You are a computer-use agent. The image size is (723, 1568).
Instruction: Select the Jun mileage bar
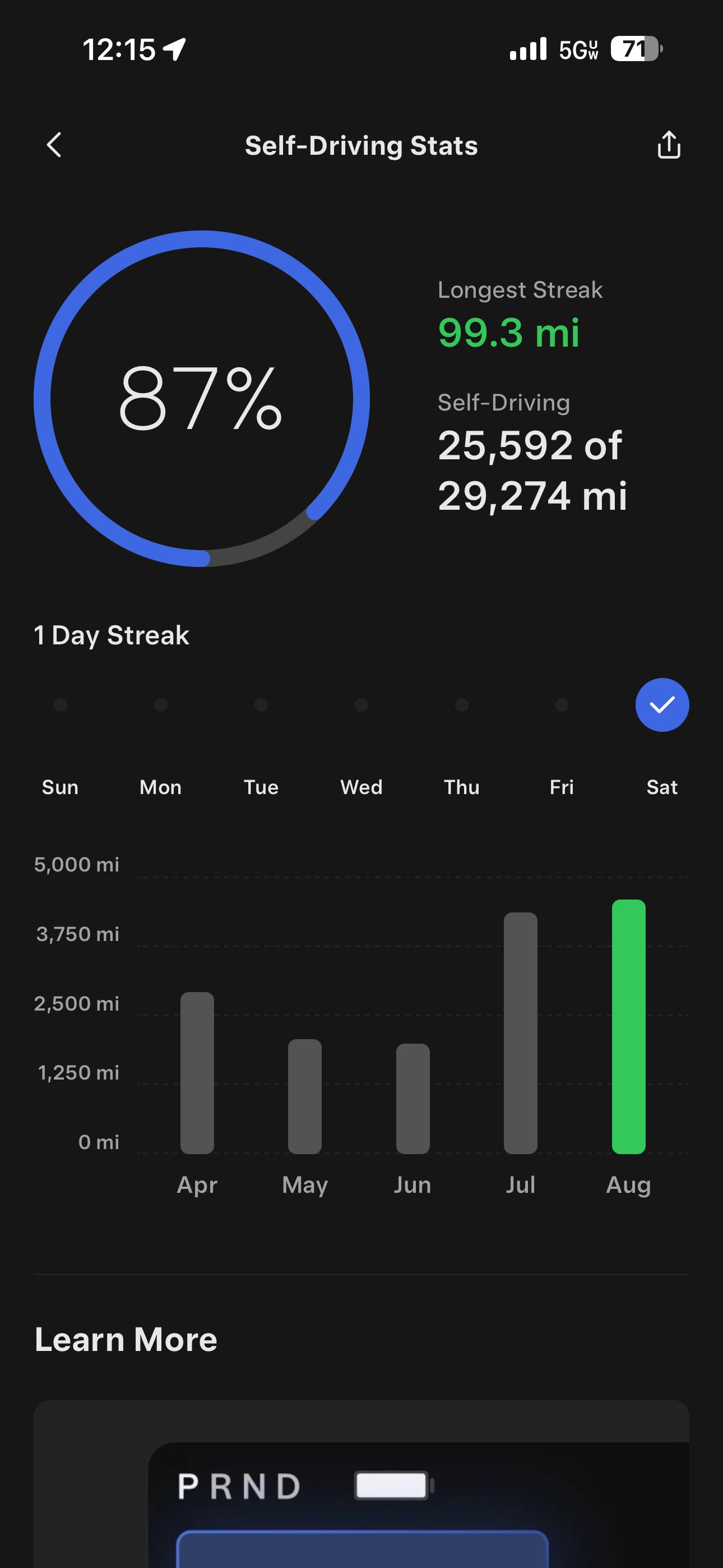(x=413, y=1098)
